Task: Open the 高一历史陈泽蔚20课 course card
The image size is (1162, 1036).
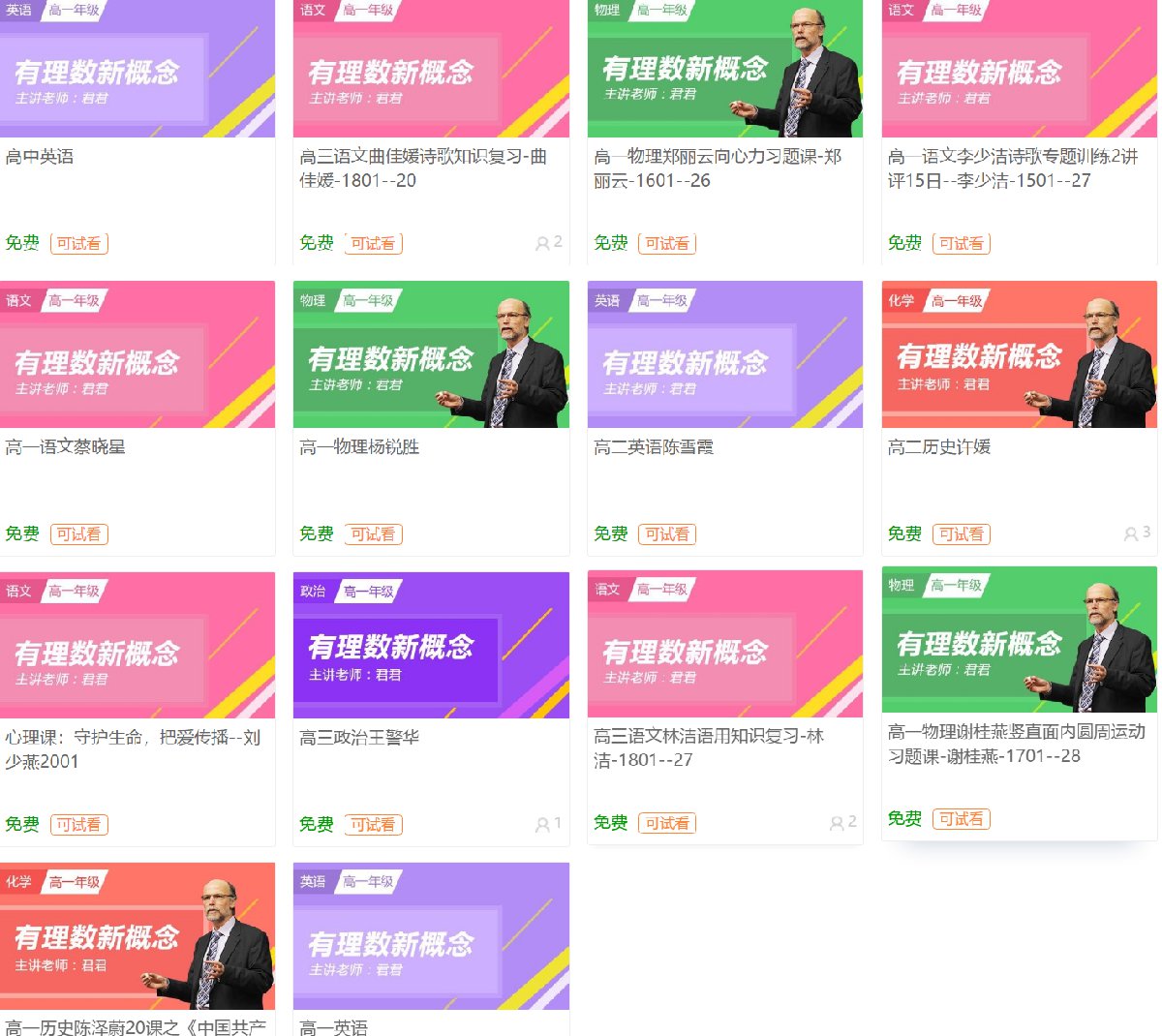Action: [x=136, y=1026]
